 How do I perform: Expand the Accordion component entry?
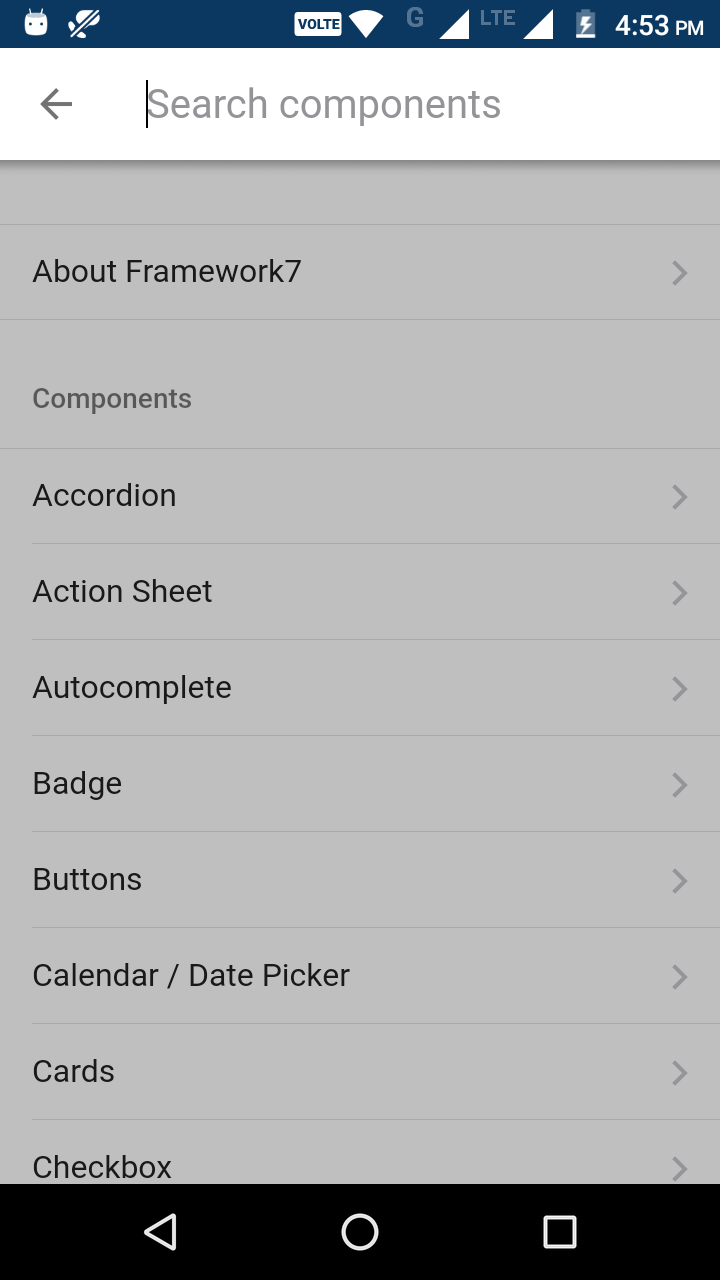click(x=360, y=495)
